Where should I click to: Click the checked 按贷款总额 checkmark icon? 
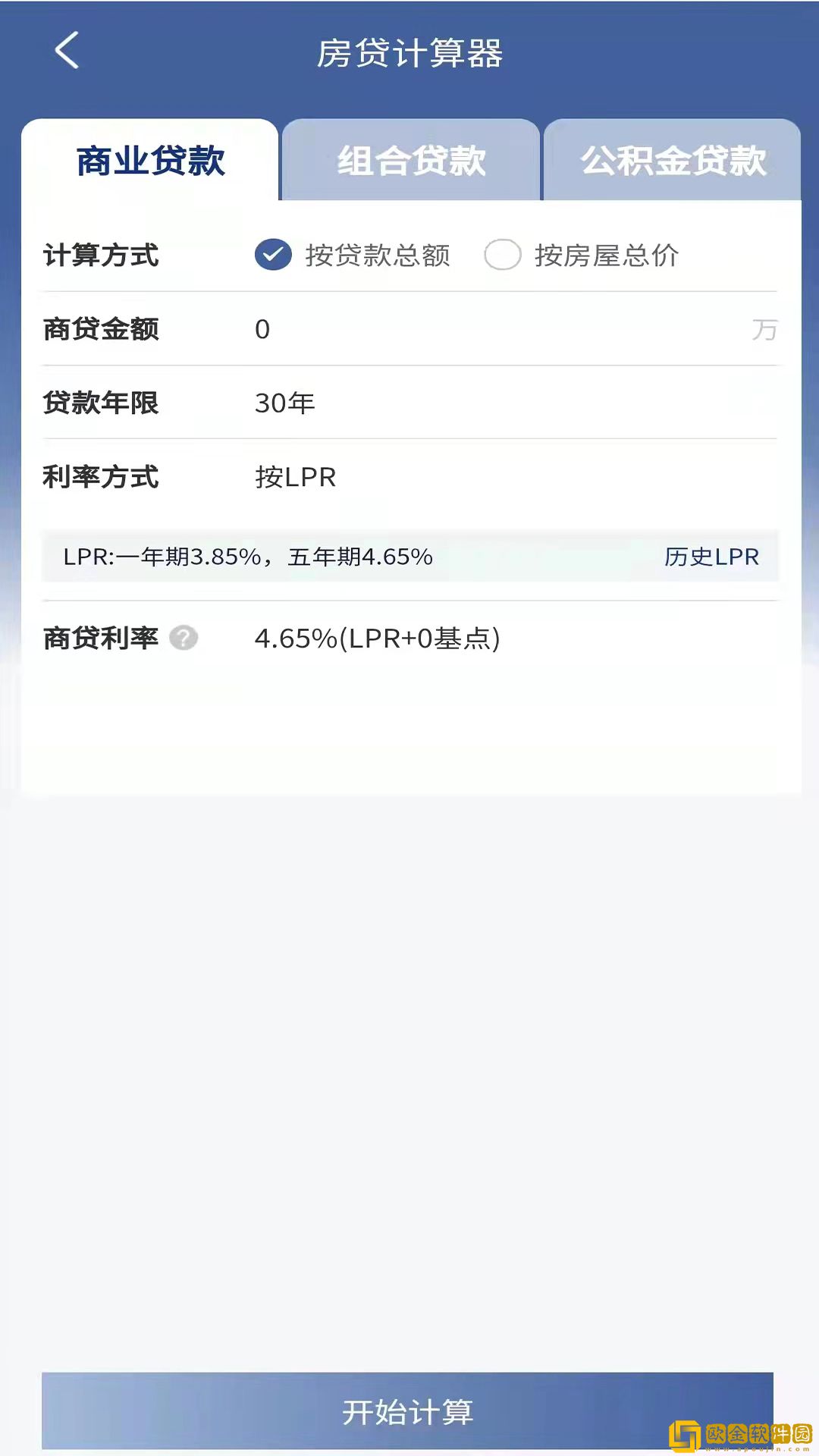275,256
